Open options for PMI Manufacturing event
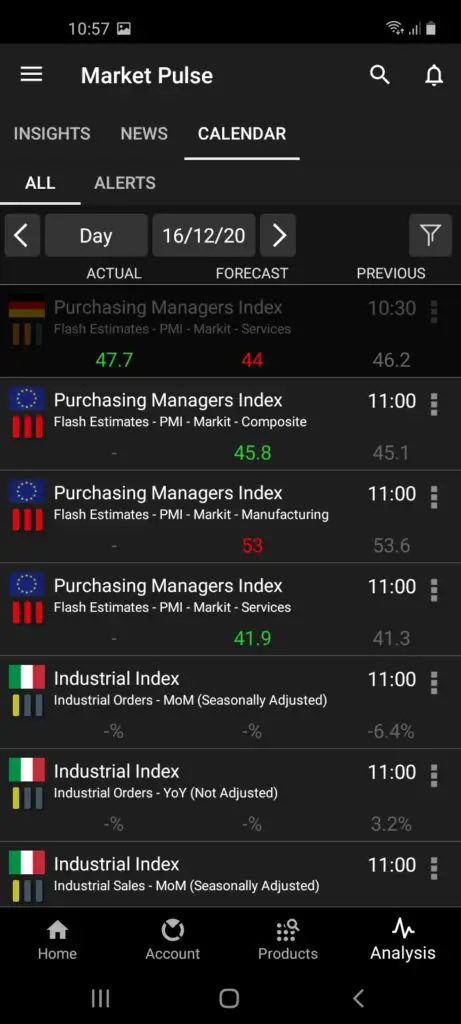The image size is (461, 1024). pos(434,497)
